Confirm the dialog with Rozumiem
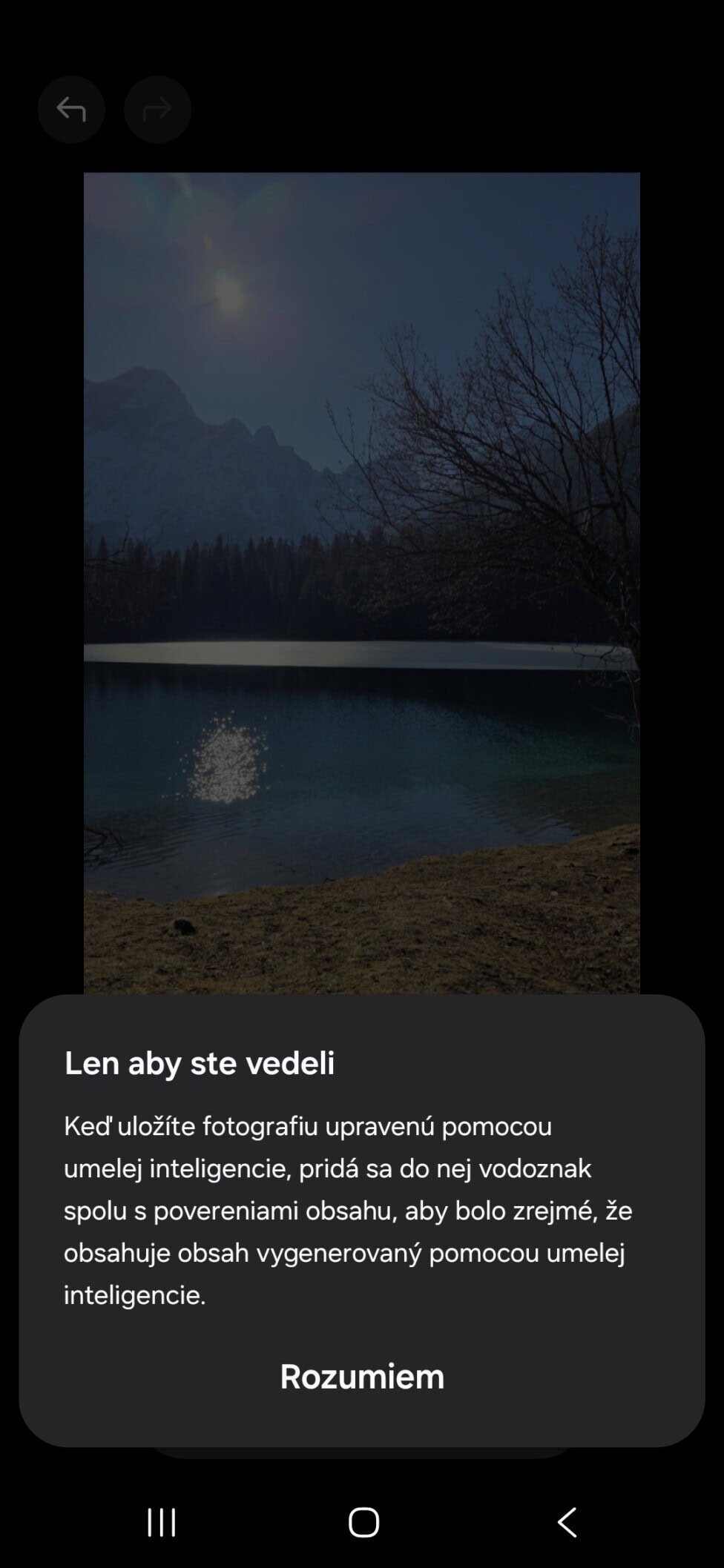 pyautogui.click(x=362, y=1377)
